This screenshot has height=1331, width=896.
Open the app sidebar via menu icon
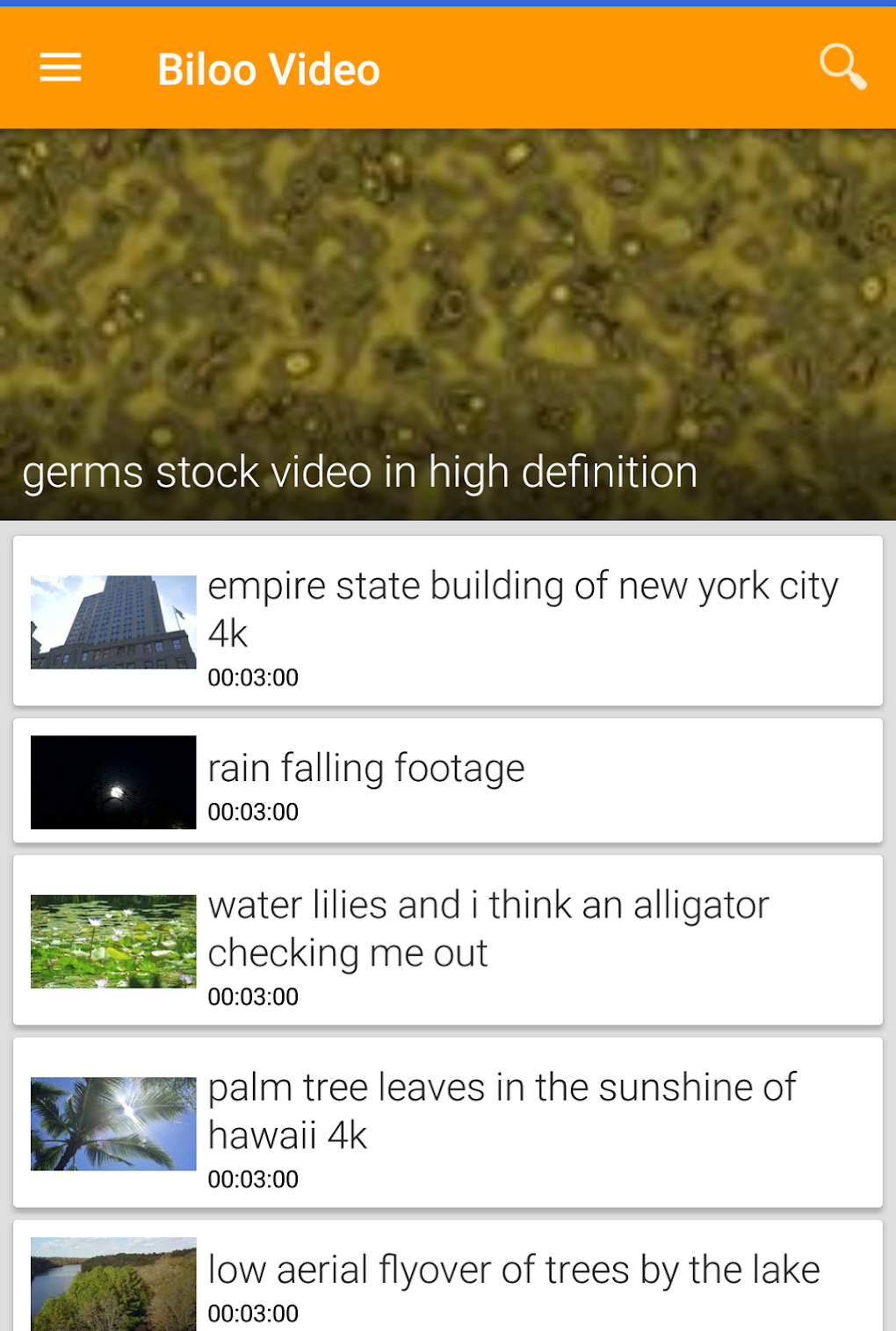pos(60,68)
